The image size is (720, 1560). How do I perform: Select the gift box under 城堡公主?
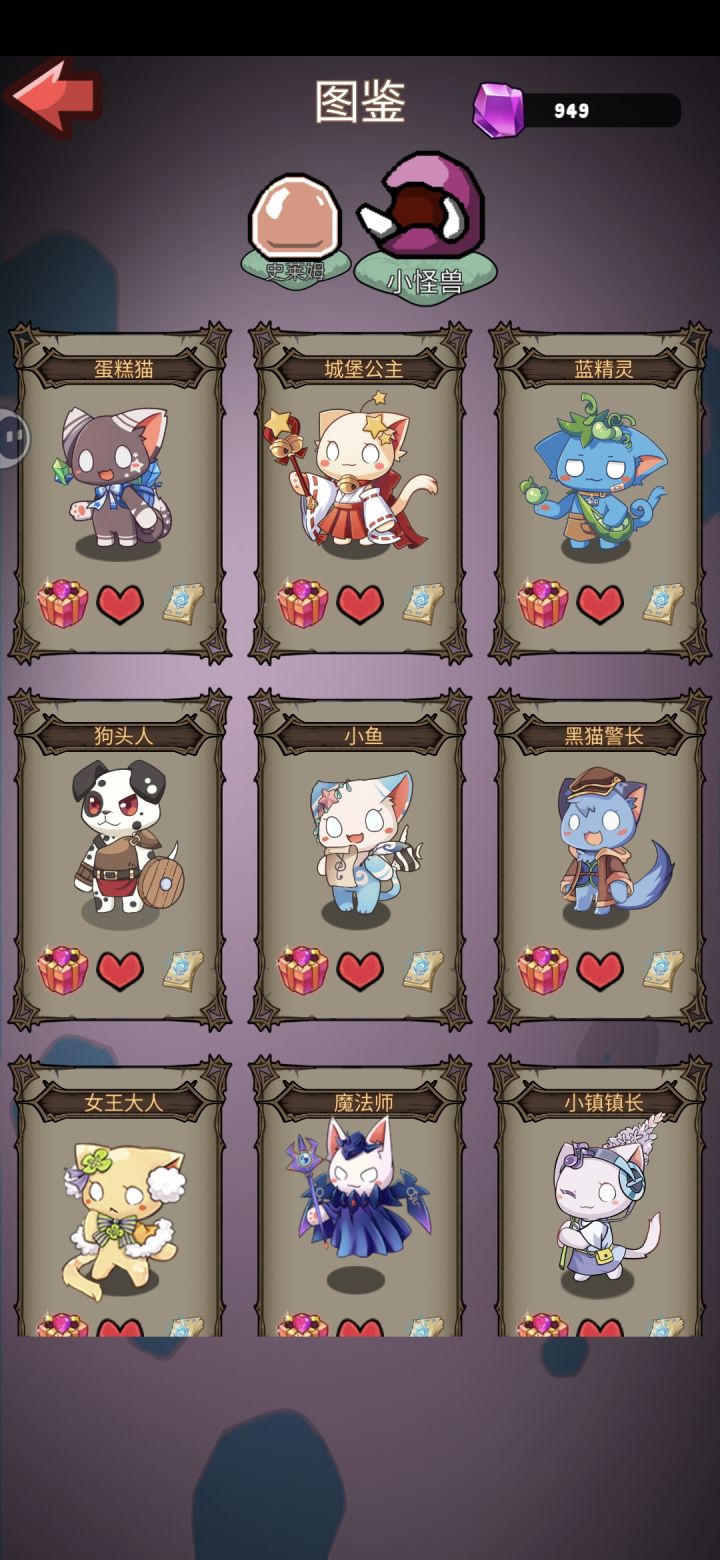click(302, 600)
